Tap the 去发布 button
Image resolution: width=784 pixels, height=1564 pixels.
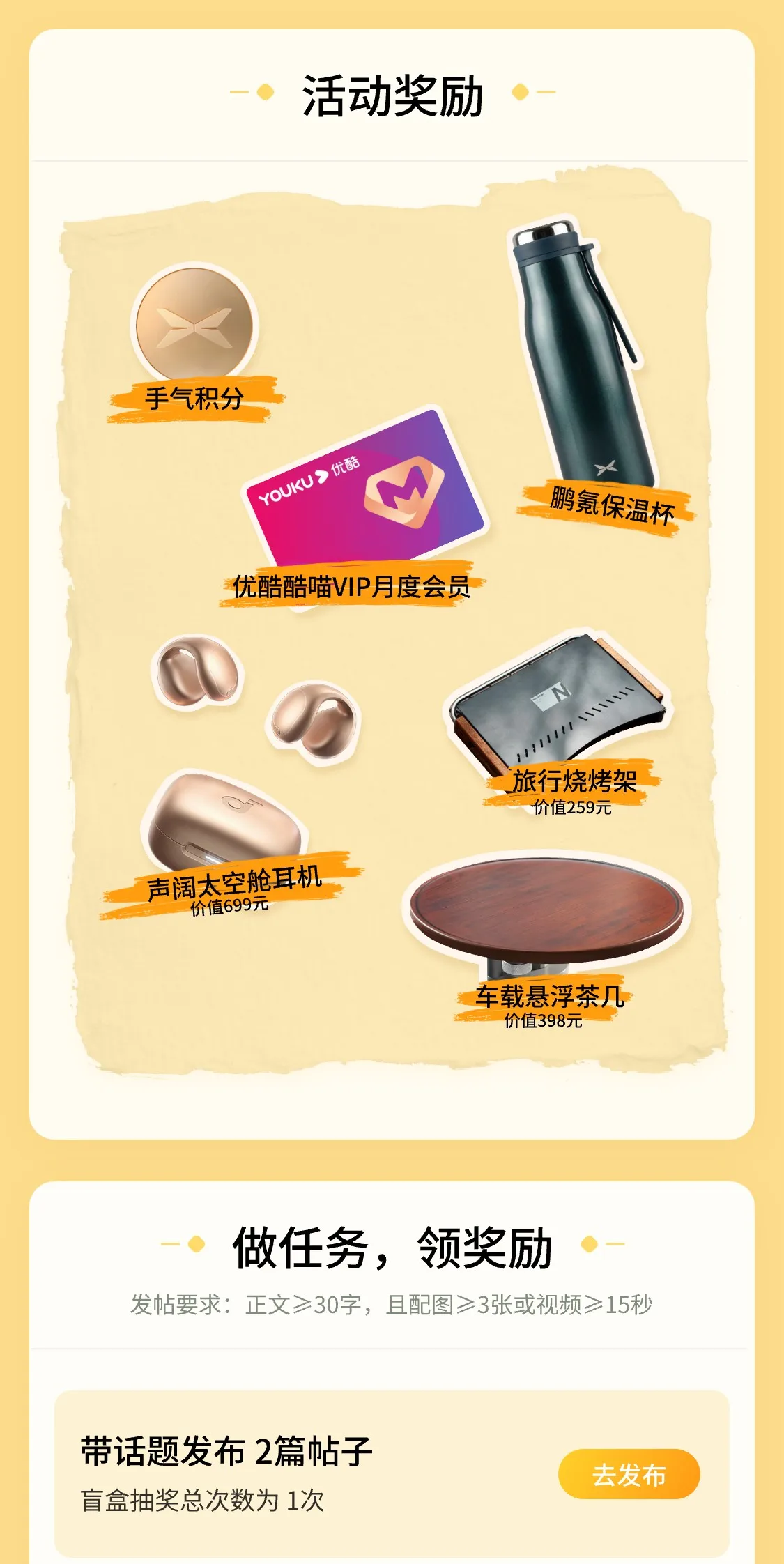click(629, 1474)
